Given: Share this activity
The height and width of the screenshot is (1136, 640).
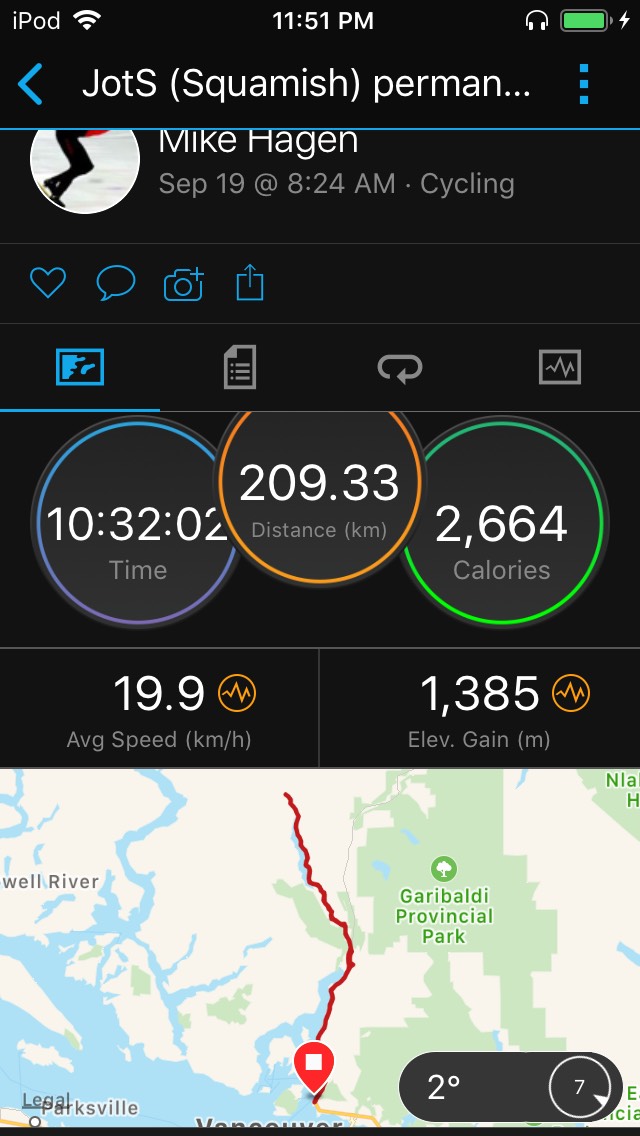Looking at the screenshot, I should point(249,284).
